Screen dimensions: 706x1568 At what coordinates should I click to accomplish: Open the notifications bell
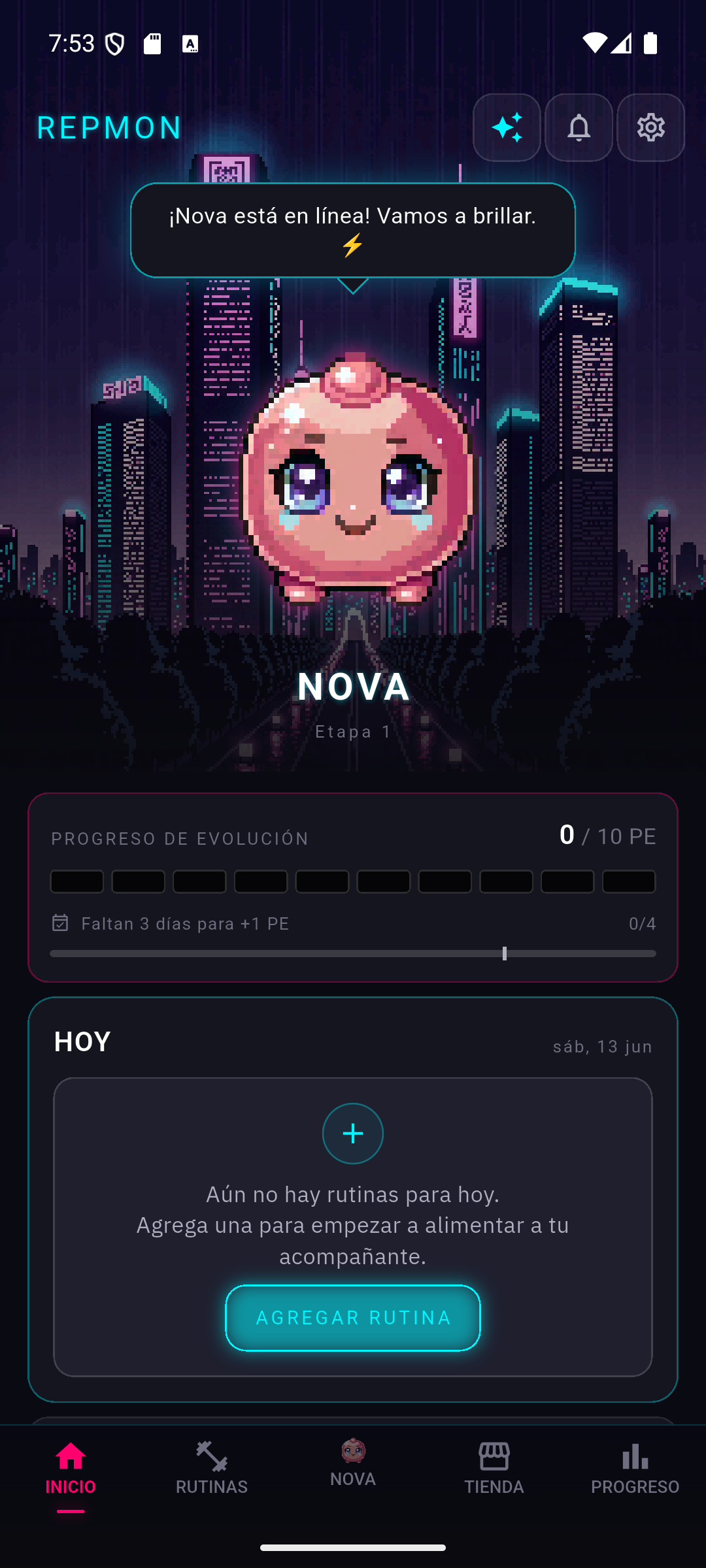579,127
